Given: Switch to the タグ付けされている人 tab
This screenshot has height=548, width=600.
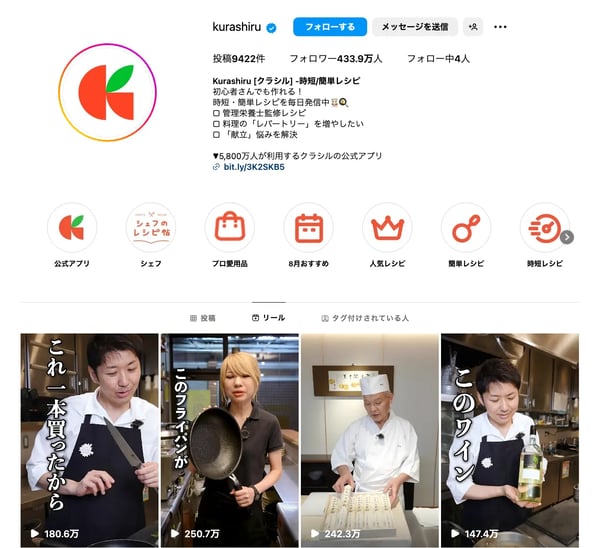Looking at the screenshot, I should click(365, 317).
